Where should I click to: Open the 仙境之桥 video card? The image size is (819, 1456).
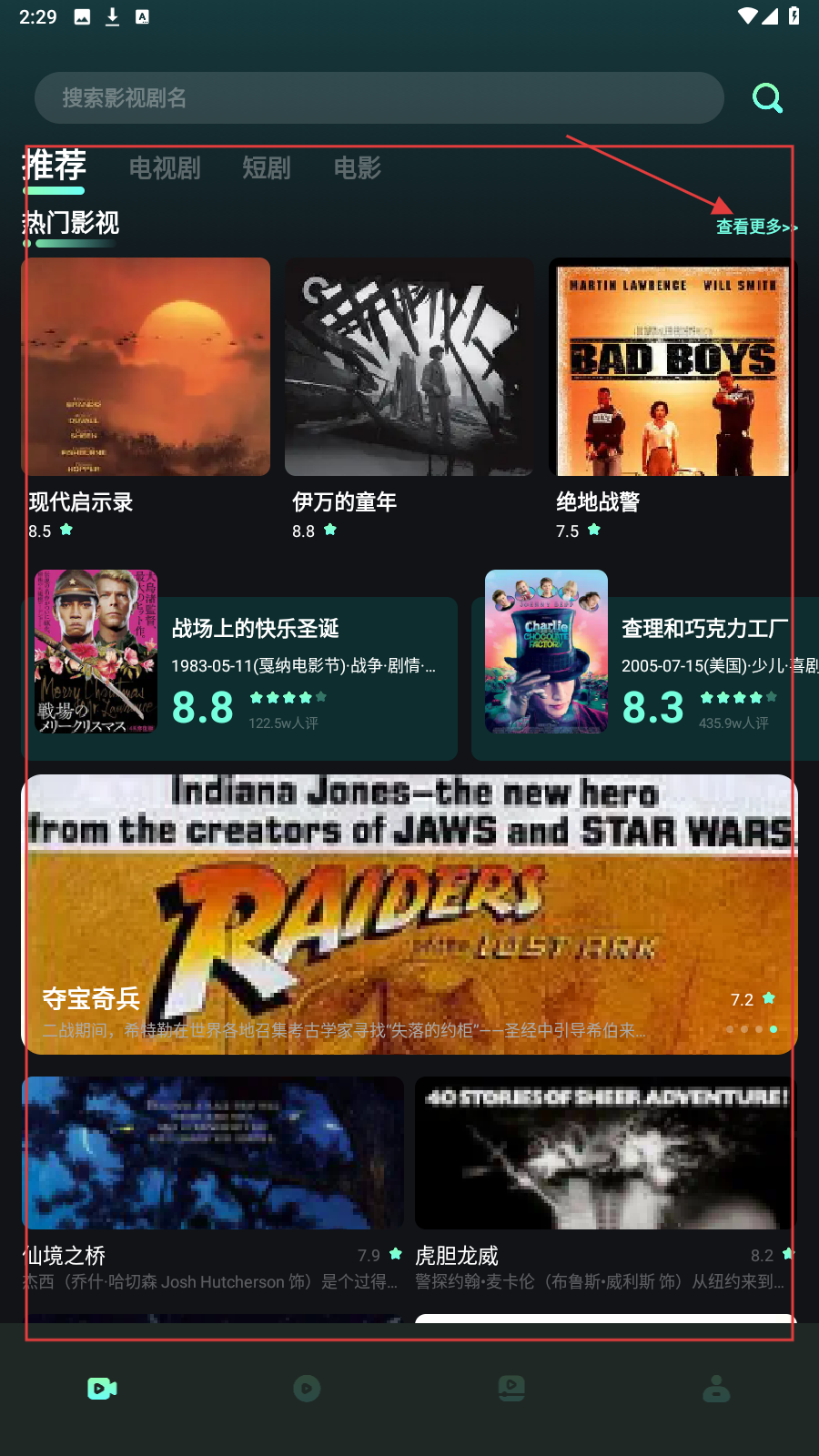coord(213,1153)
